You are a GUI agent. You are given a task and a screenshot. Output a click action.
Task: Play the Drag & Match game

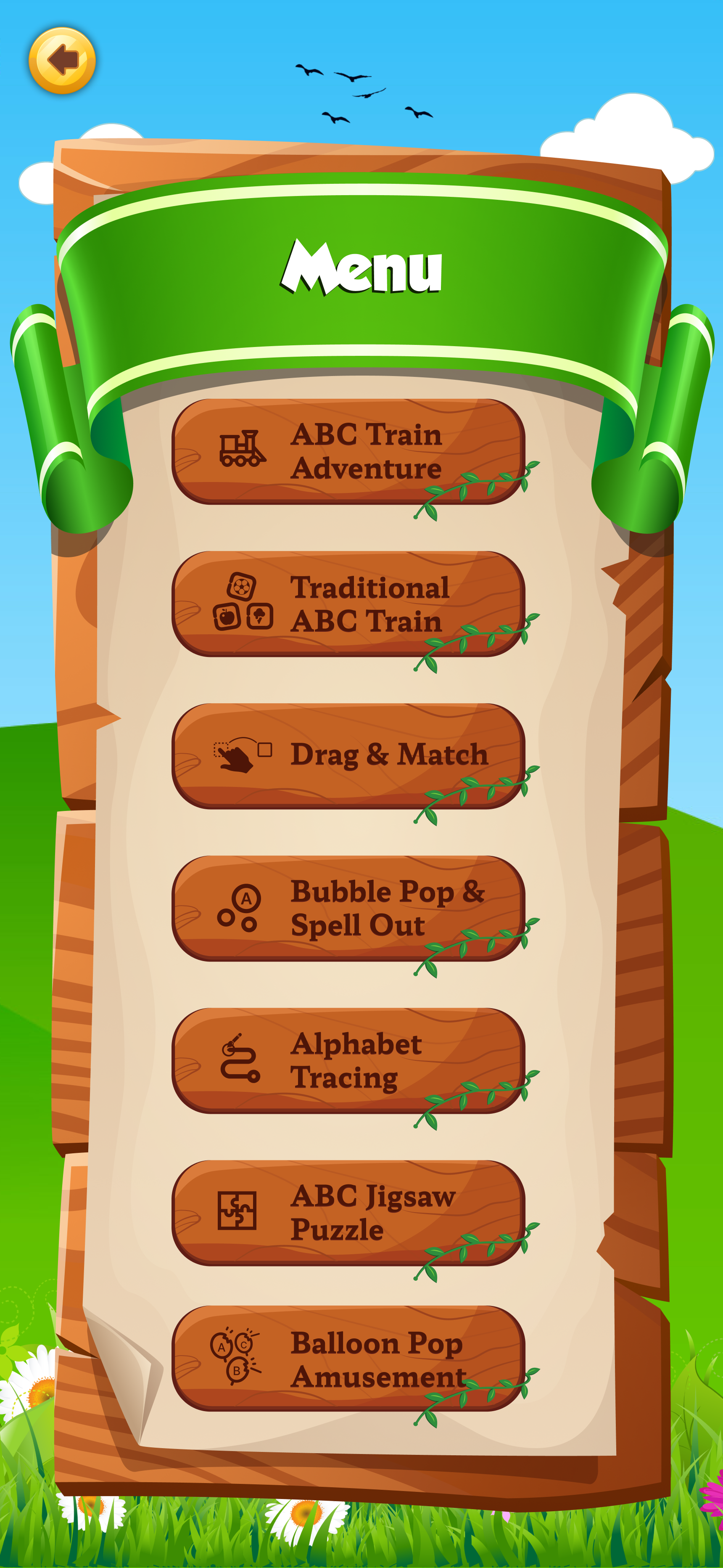click(348, 755)
